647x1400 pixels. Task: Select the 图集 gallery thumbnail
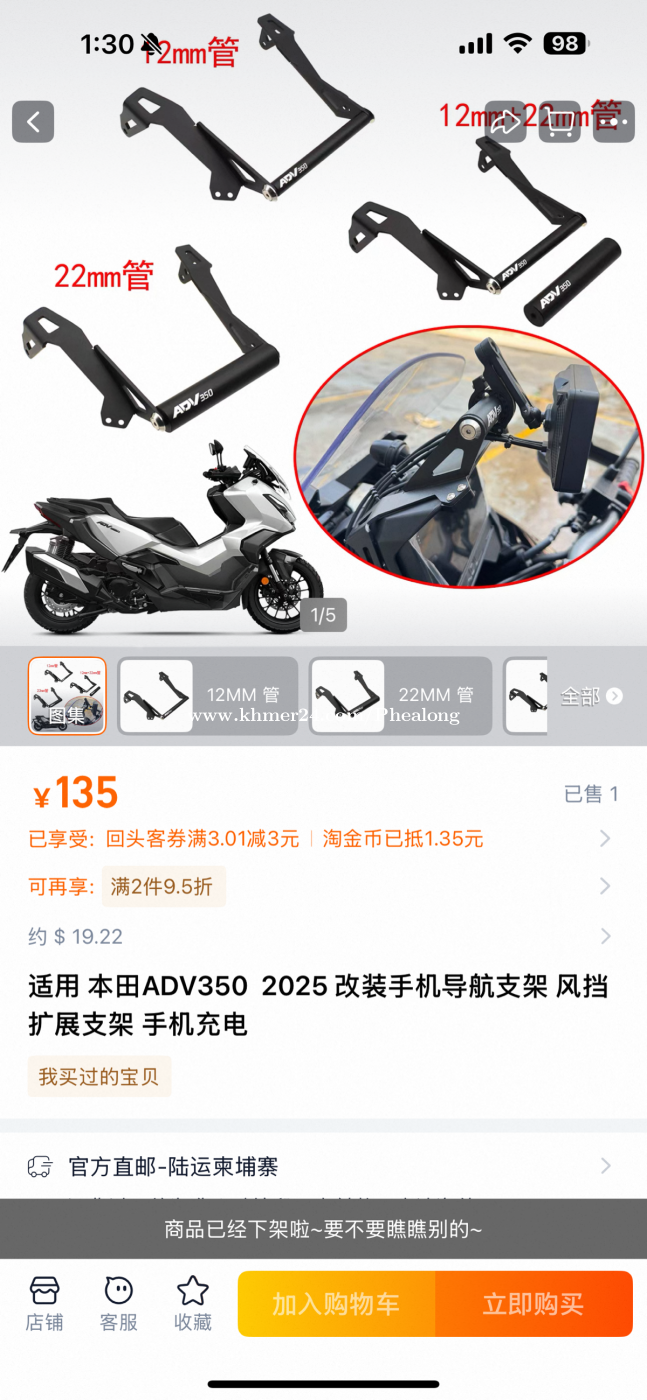click(67, 696)
